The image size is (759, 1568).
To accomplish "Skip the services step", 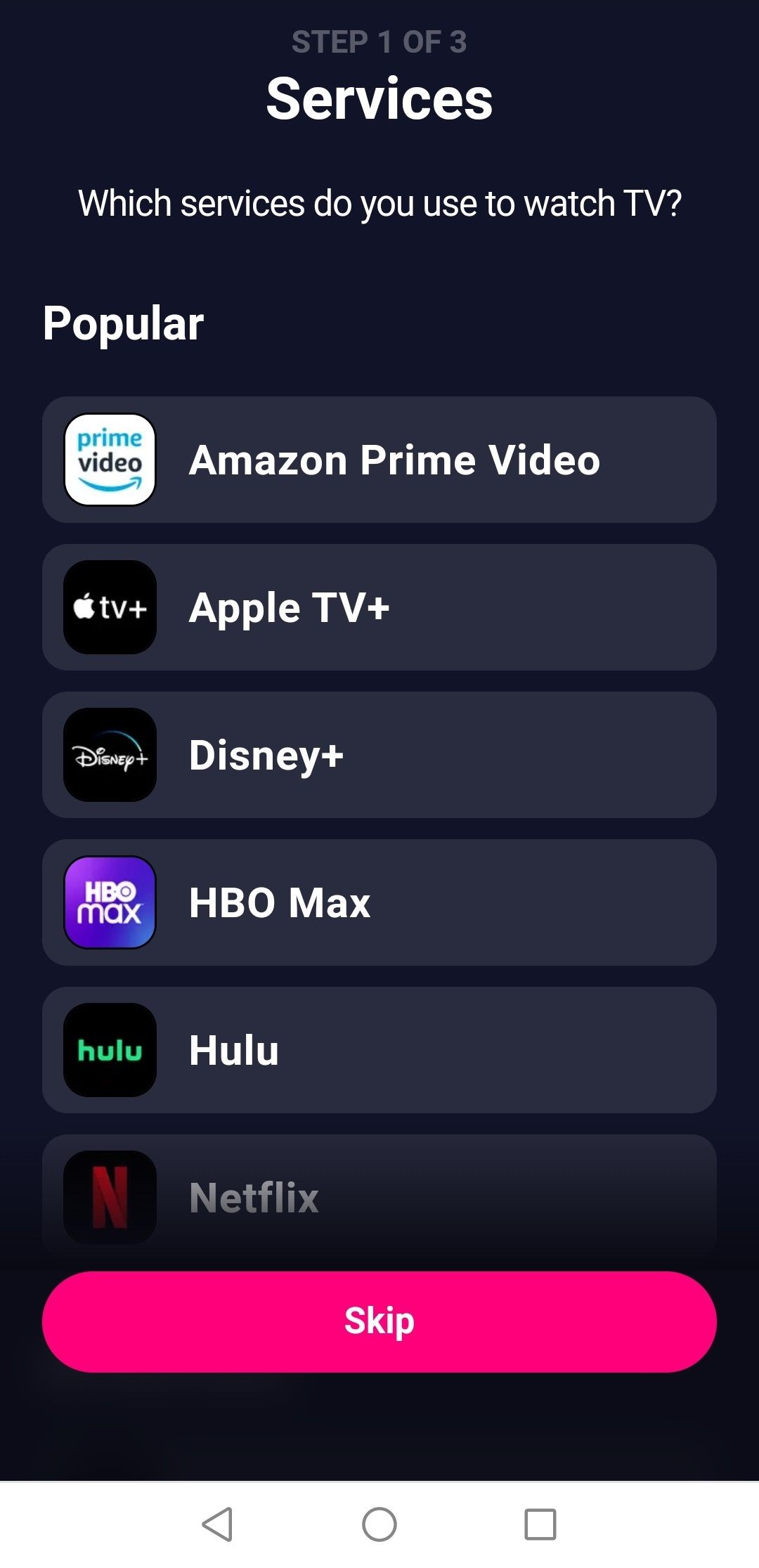I will (x=379, y=1321).
